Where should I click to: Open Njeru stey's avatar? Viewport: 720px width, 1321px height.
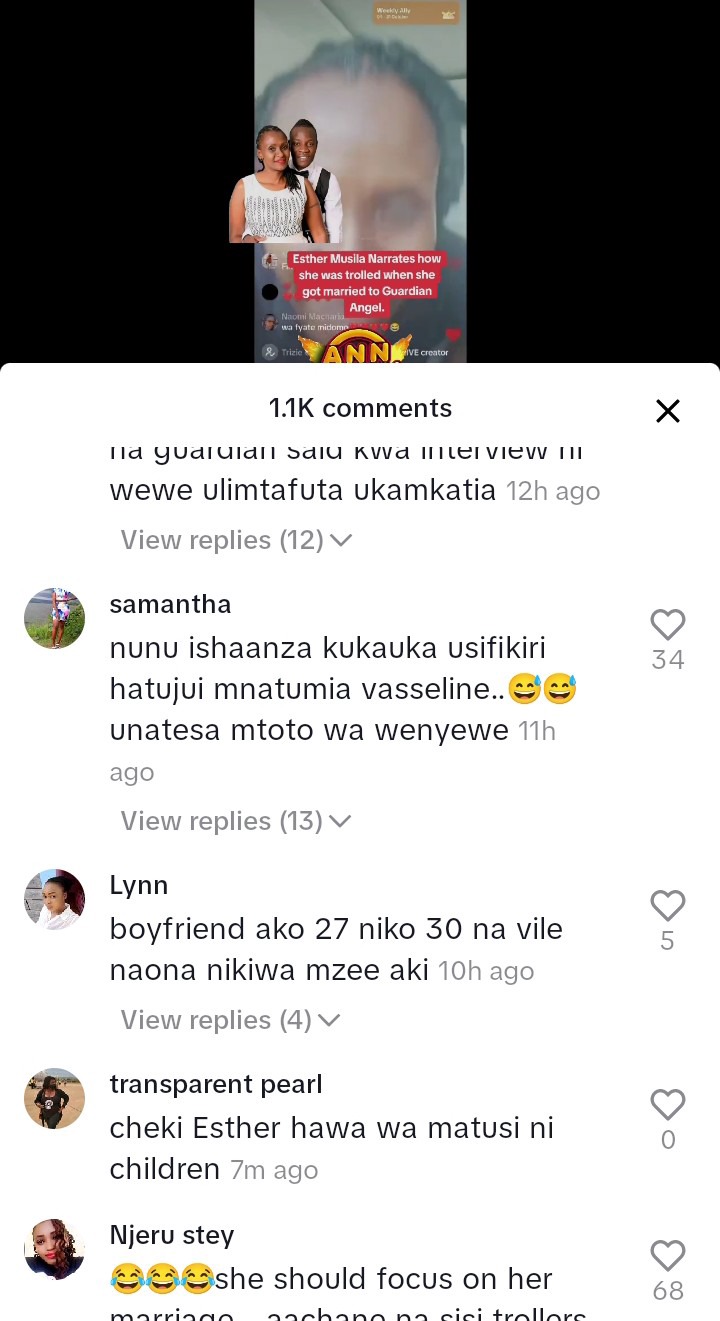[x=54, y=1250]
